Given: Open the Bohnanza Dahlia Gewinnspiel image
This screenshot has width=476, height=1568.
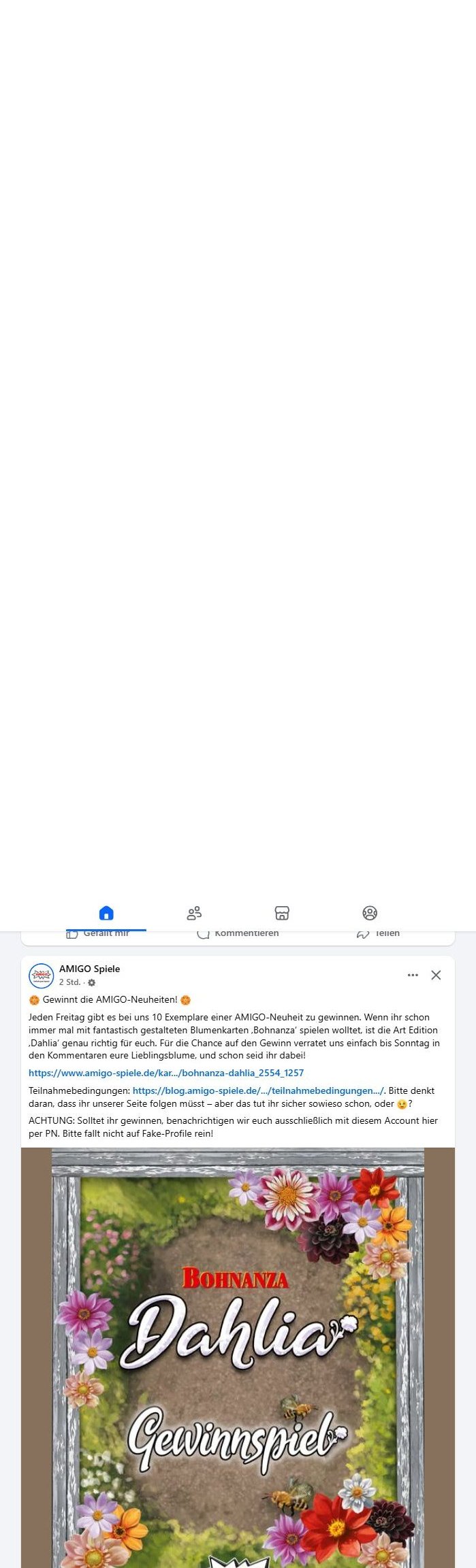Looking at the screenshot, I should point(238,1354).
